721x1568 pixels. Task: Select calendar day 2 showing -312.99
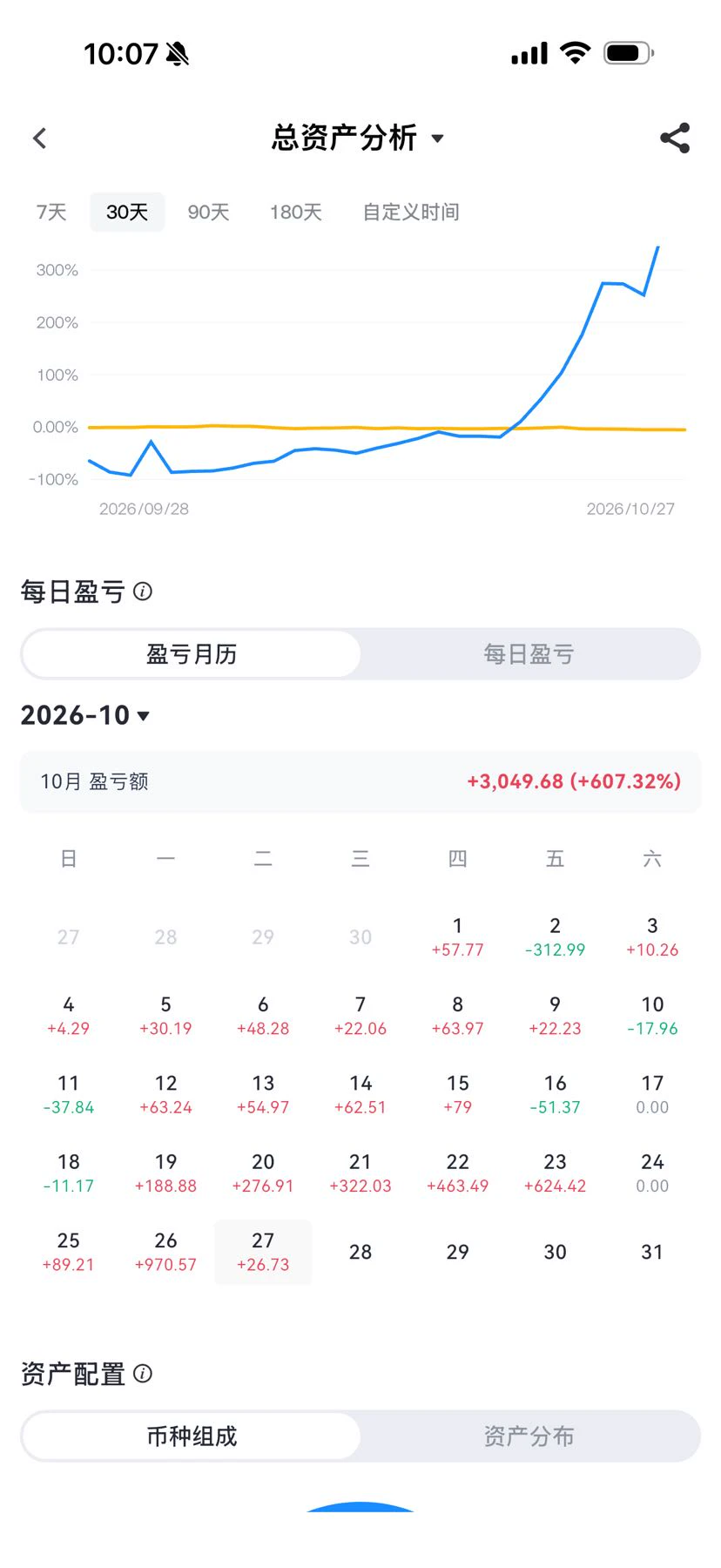[x=555, y=937]
